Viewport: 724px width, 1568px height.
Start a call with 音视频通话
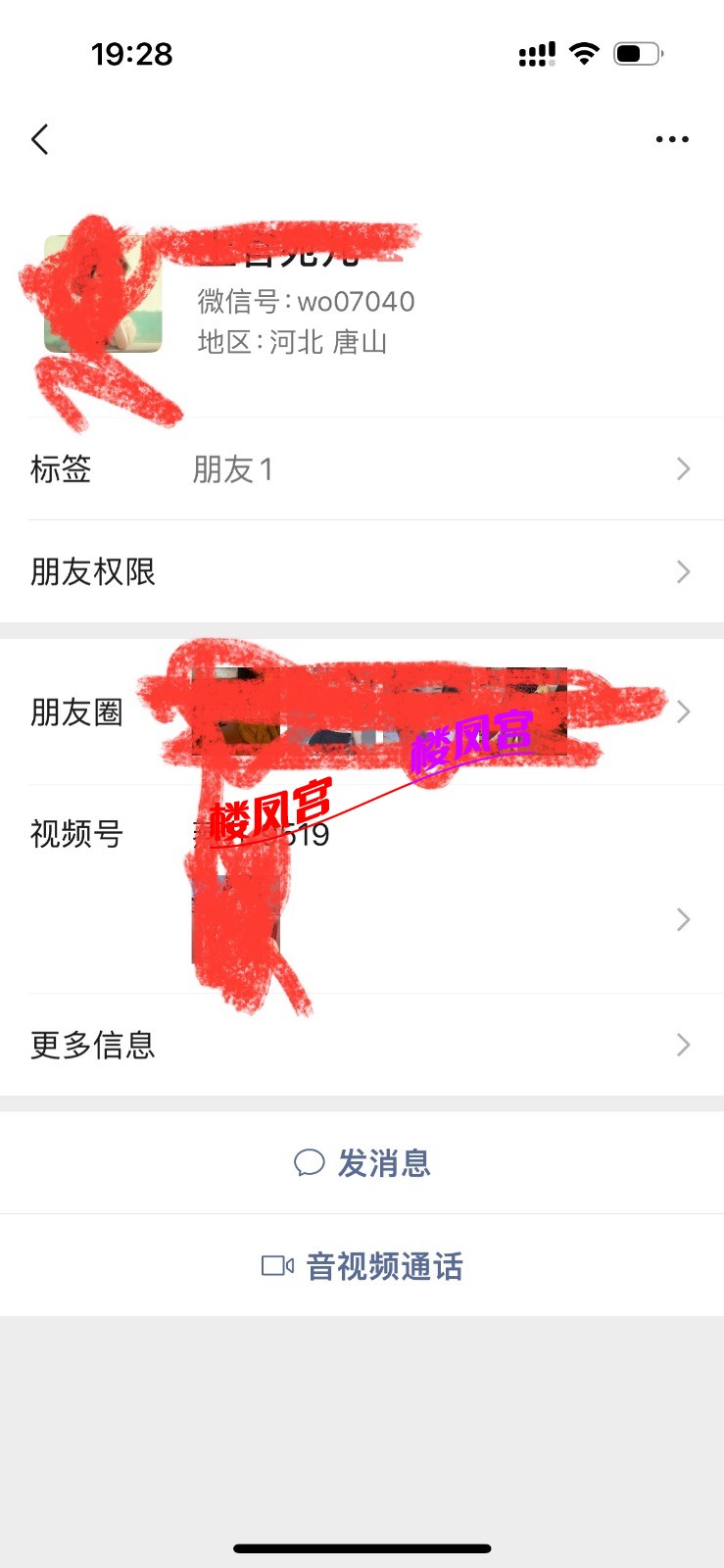362,1266
